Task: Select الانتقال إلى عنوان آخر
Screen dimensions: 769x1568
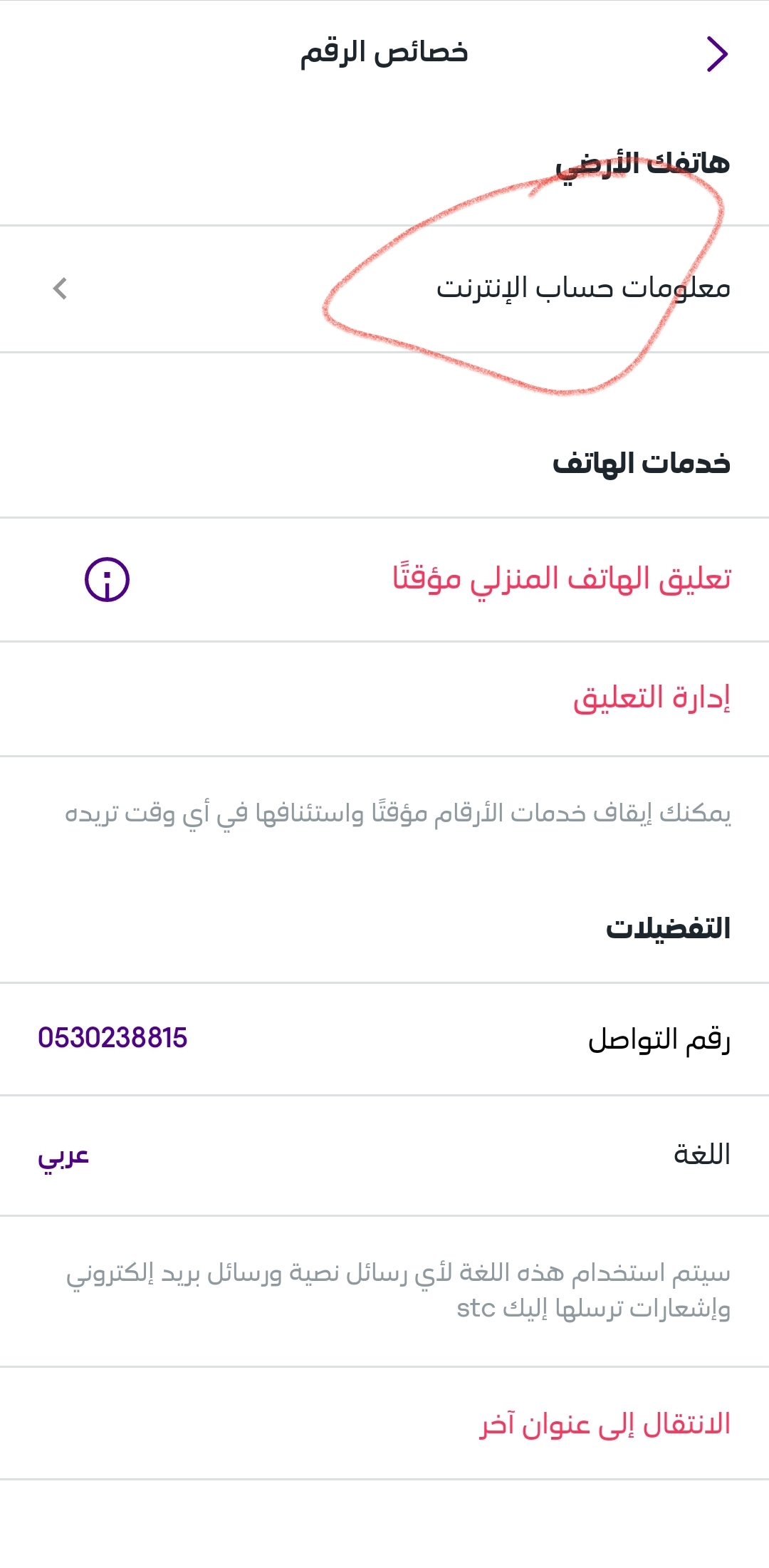Action: coord(605,1424)
